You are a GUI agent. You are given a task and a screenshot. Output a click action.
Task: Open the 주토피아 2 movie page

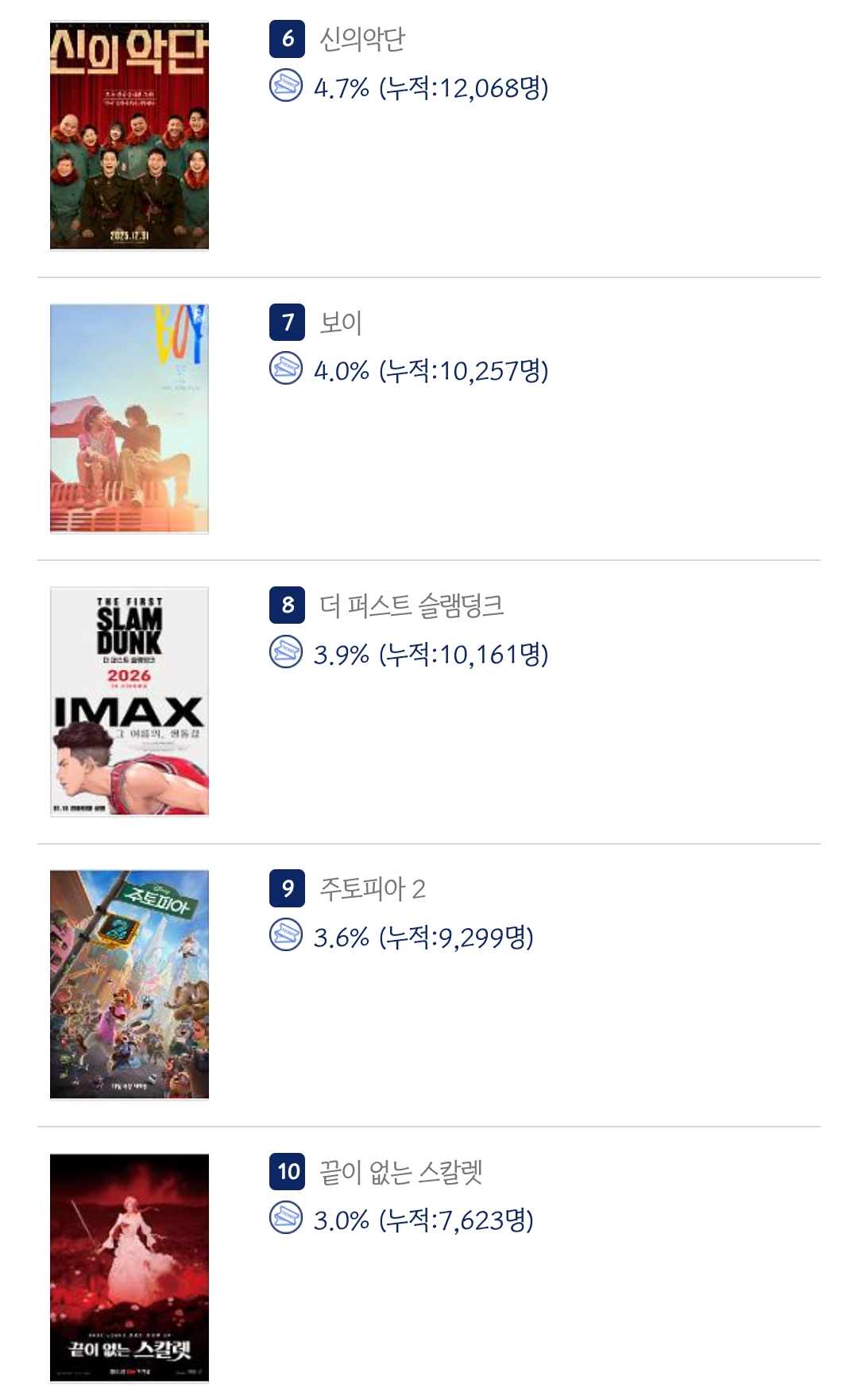point(372,888)
